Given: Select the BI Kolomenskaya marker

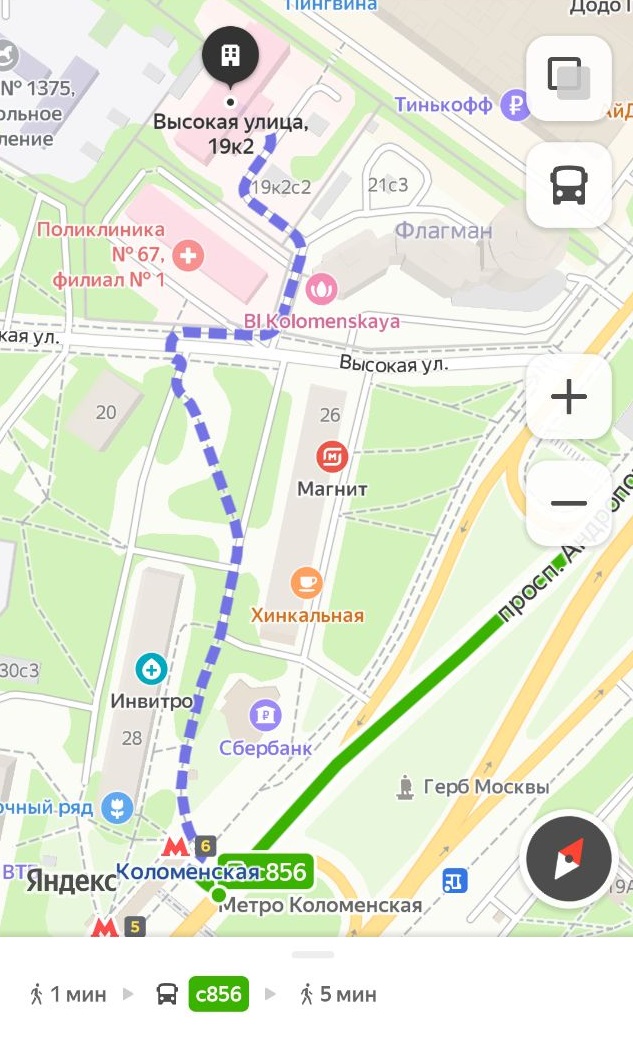Looking at the screenshot, I should pos(321,288).
